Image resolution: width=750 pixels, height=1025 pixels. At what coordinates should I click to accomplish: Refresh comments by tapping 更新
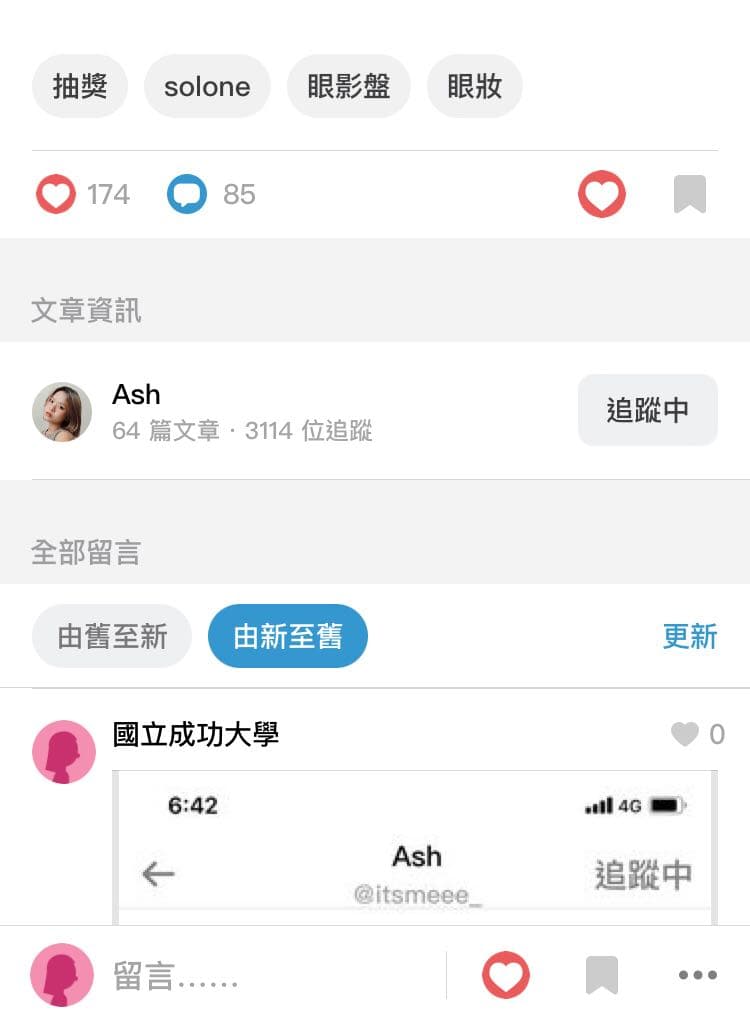690,637
